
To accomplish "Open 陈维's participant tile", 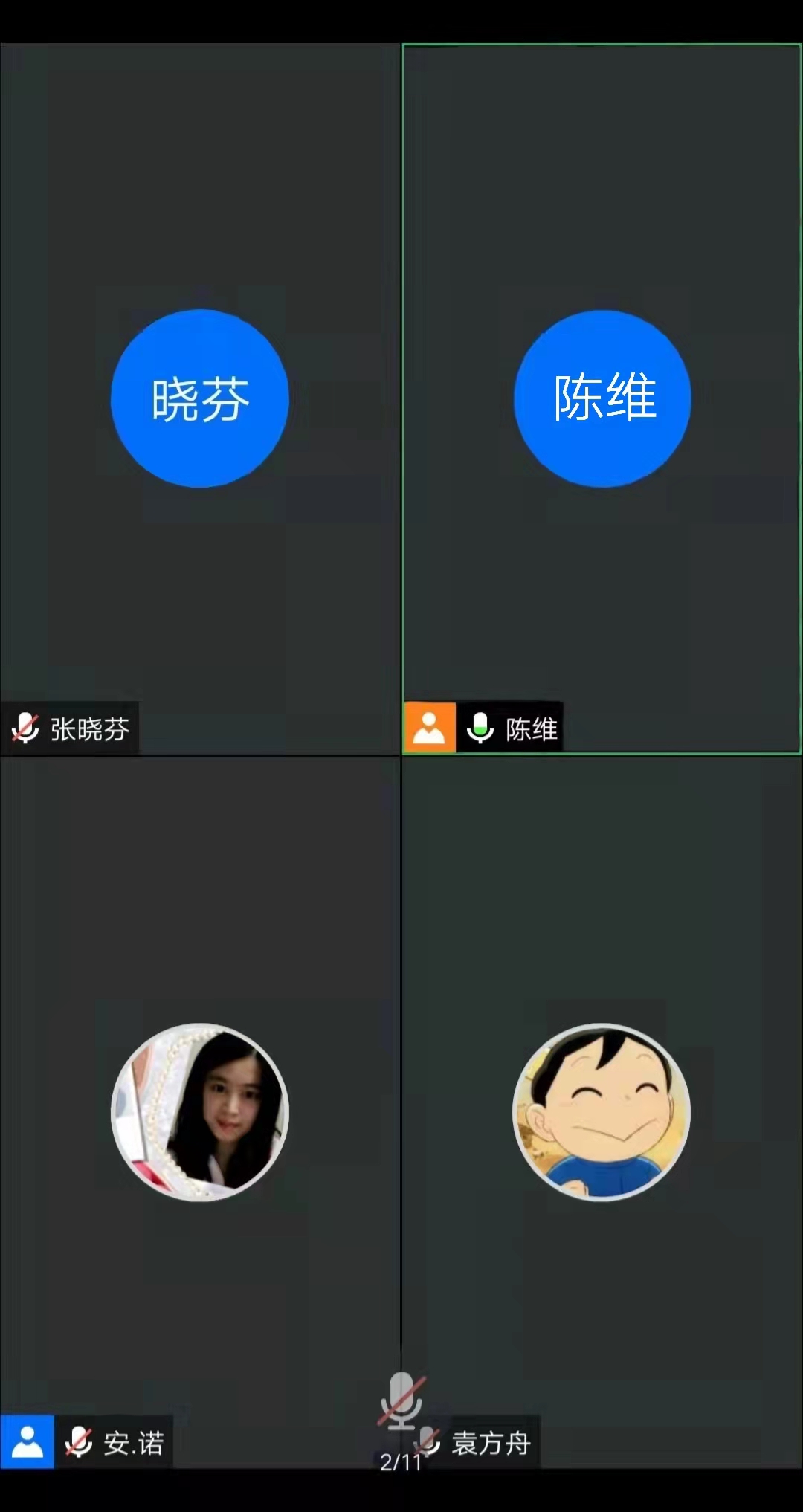I will pyautogui.click(x=602, y=398).
